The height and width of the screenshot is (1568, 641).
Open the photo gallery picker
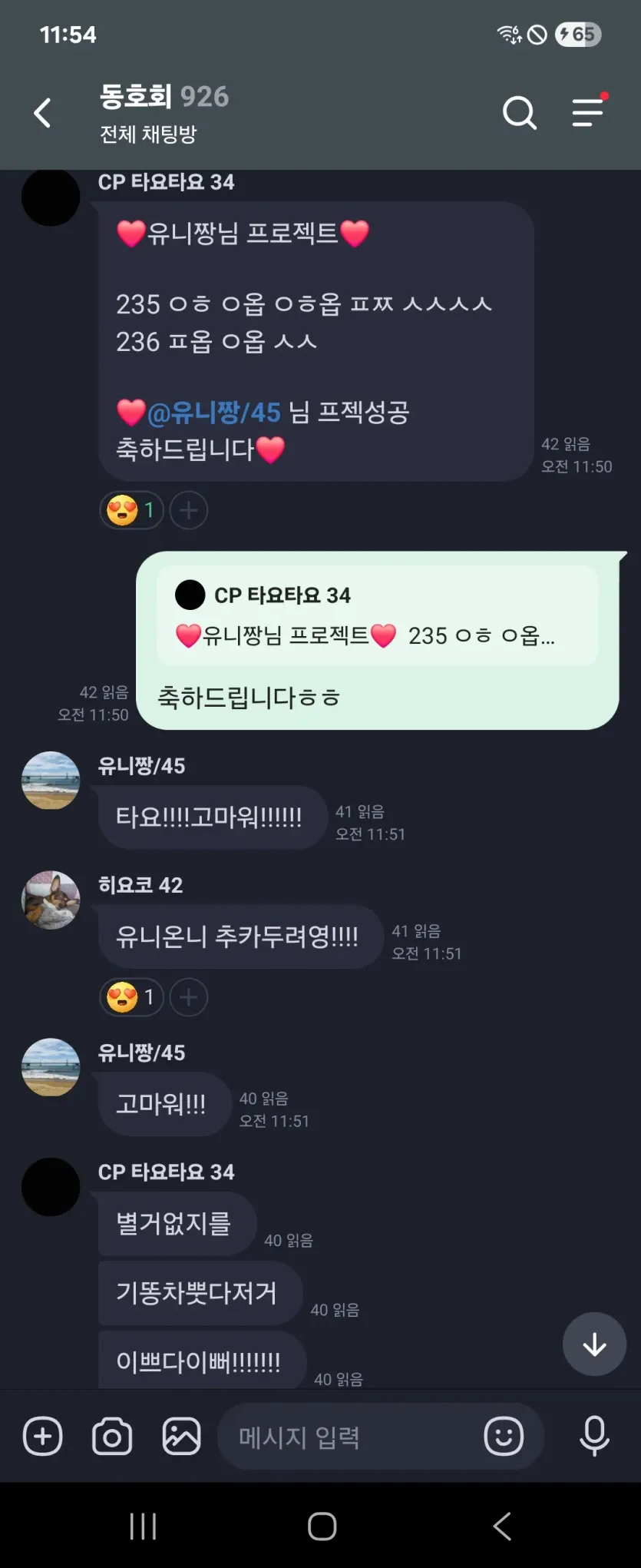tap(182, 1436)
